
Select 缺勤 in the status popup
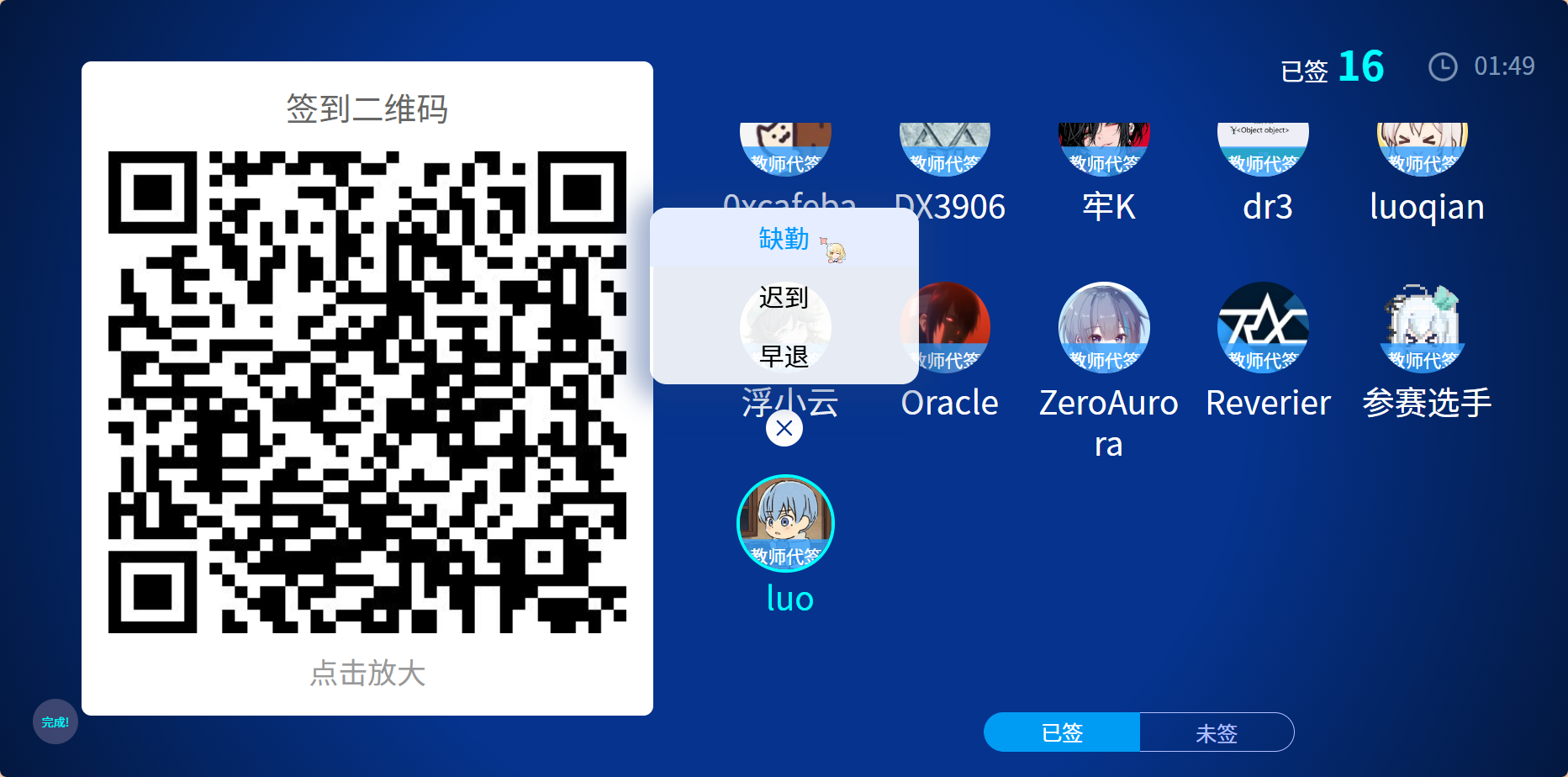784,239
